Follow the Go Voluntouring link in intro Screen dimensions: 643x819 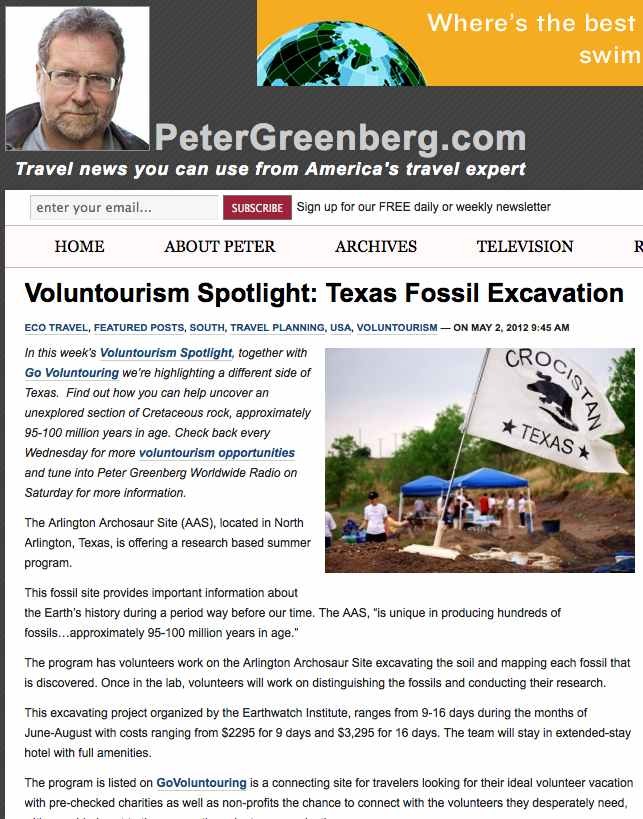[72, 373]
